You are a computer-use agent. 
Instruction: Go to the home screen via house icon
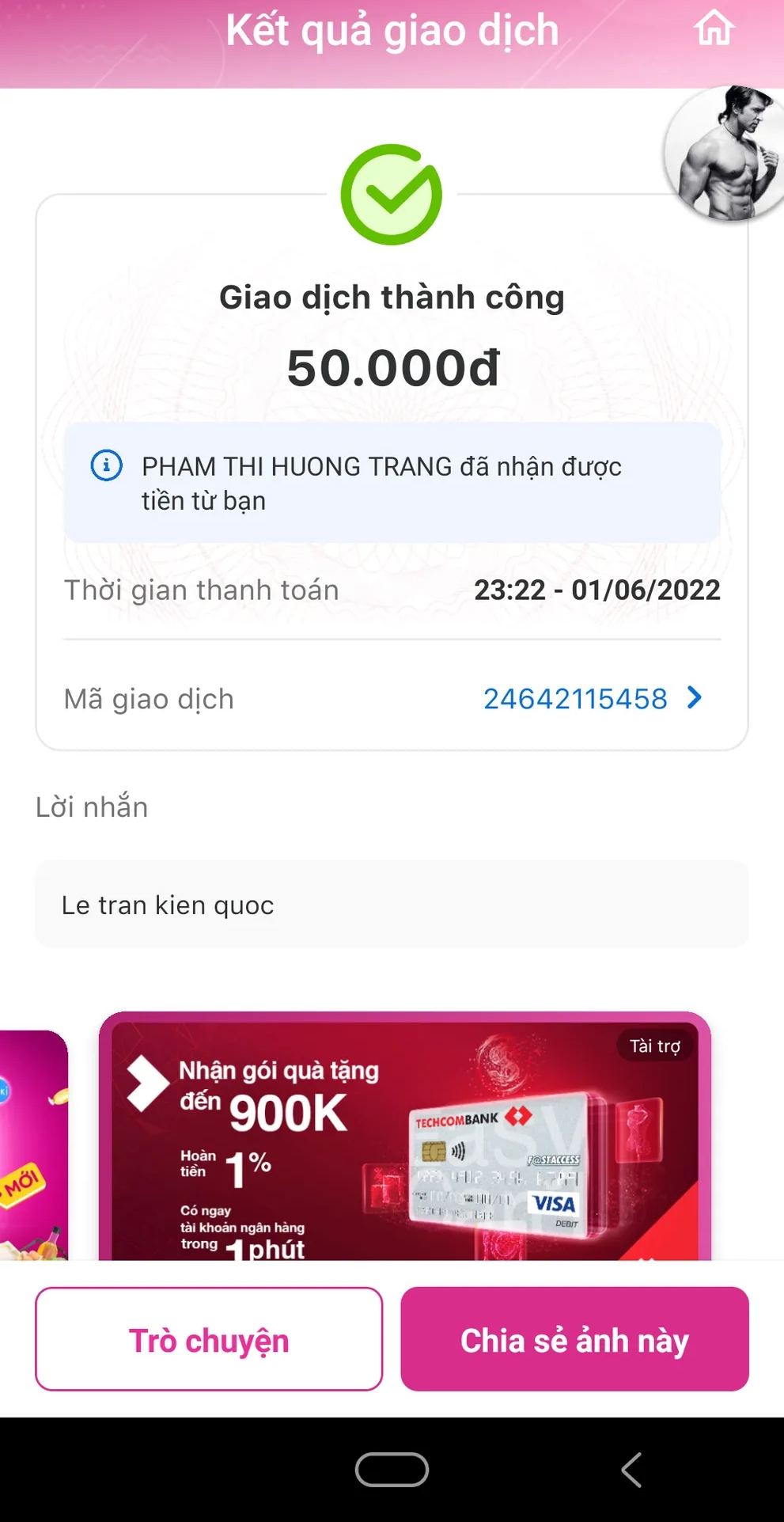click(714, 28)
